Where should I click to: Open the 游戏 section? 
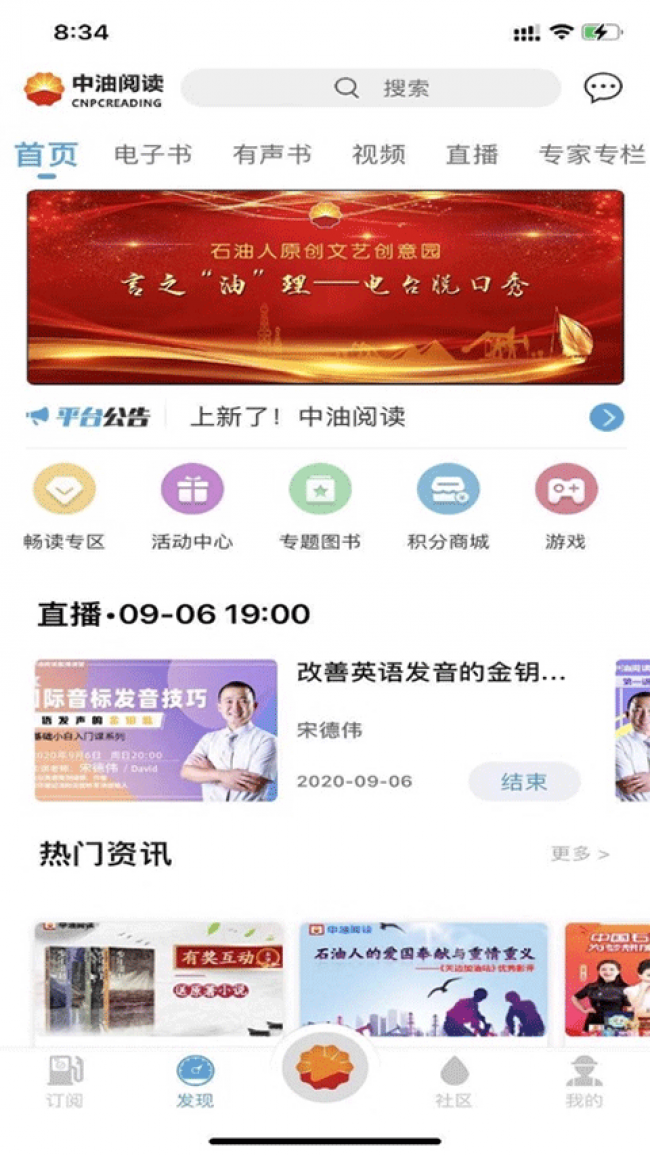(566, 508)
